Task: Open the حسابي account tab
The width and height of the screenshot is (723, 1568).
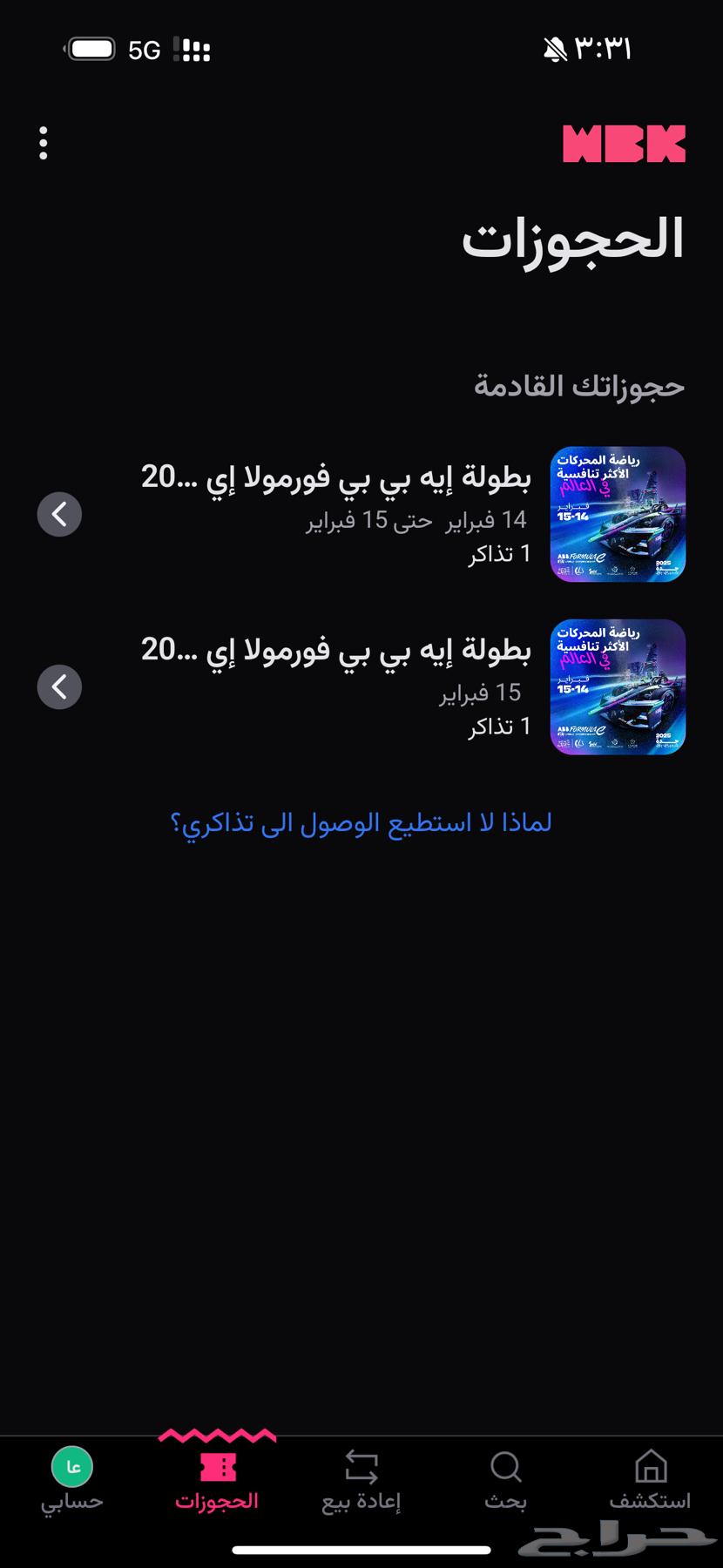Action: [x=72, y=1481]
